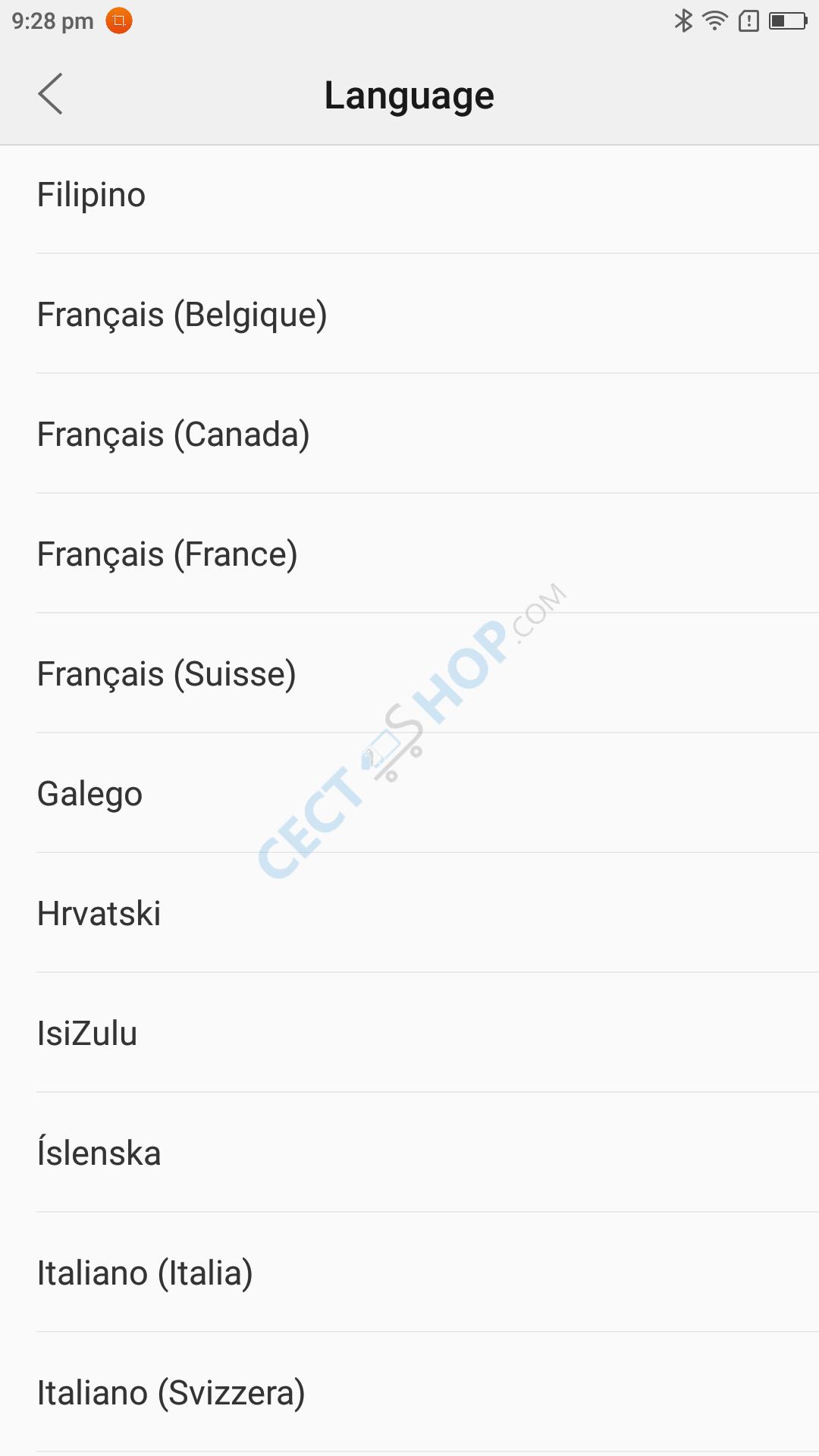This screenshot has height=1456, width=819.
Task: Select Filipino as the language
Action: tap(409, 195)
